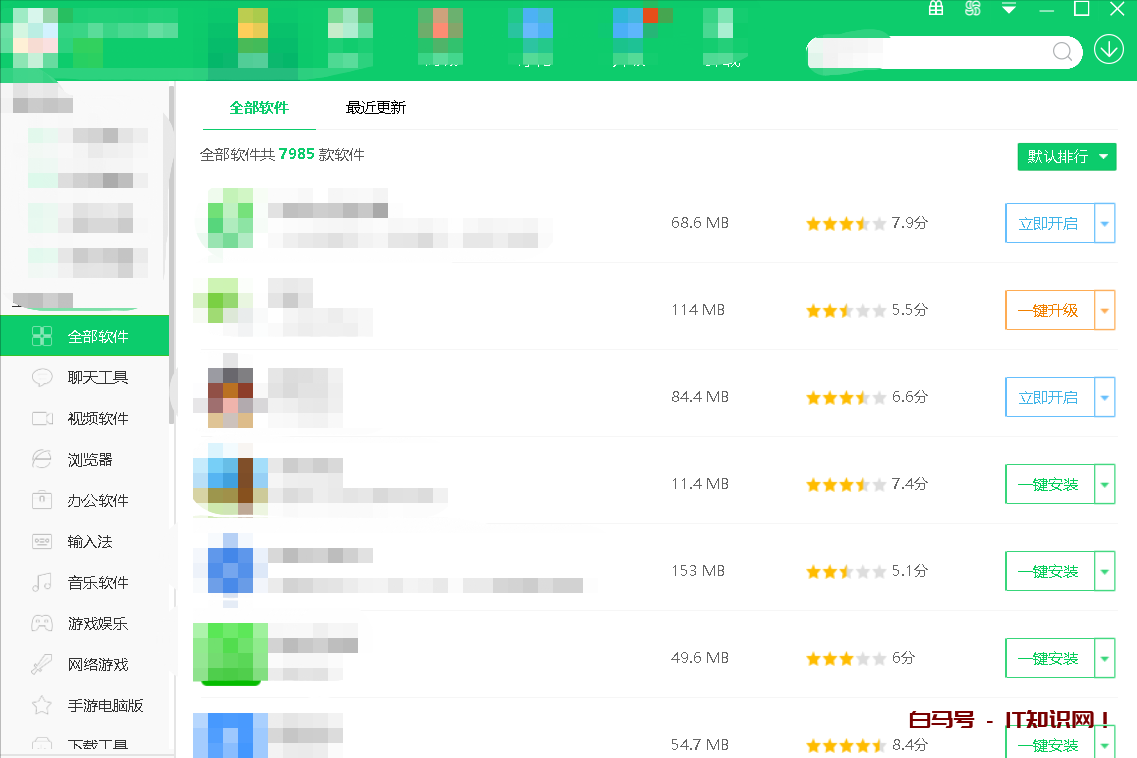Select the 全部软件 tab

click(259, 108)
